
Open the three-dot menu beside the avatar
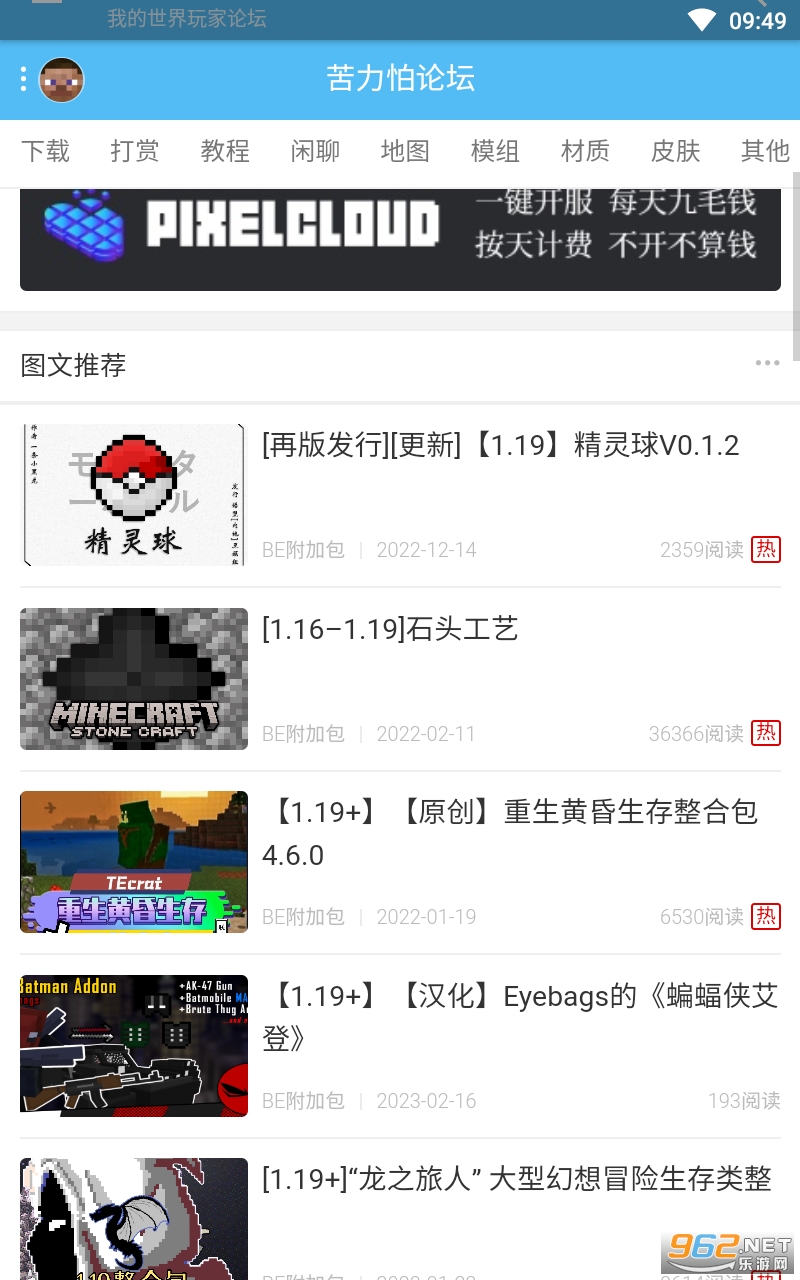(23, 79)
